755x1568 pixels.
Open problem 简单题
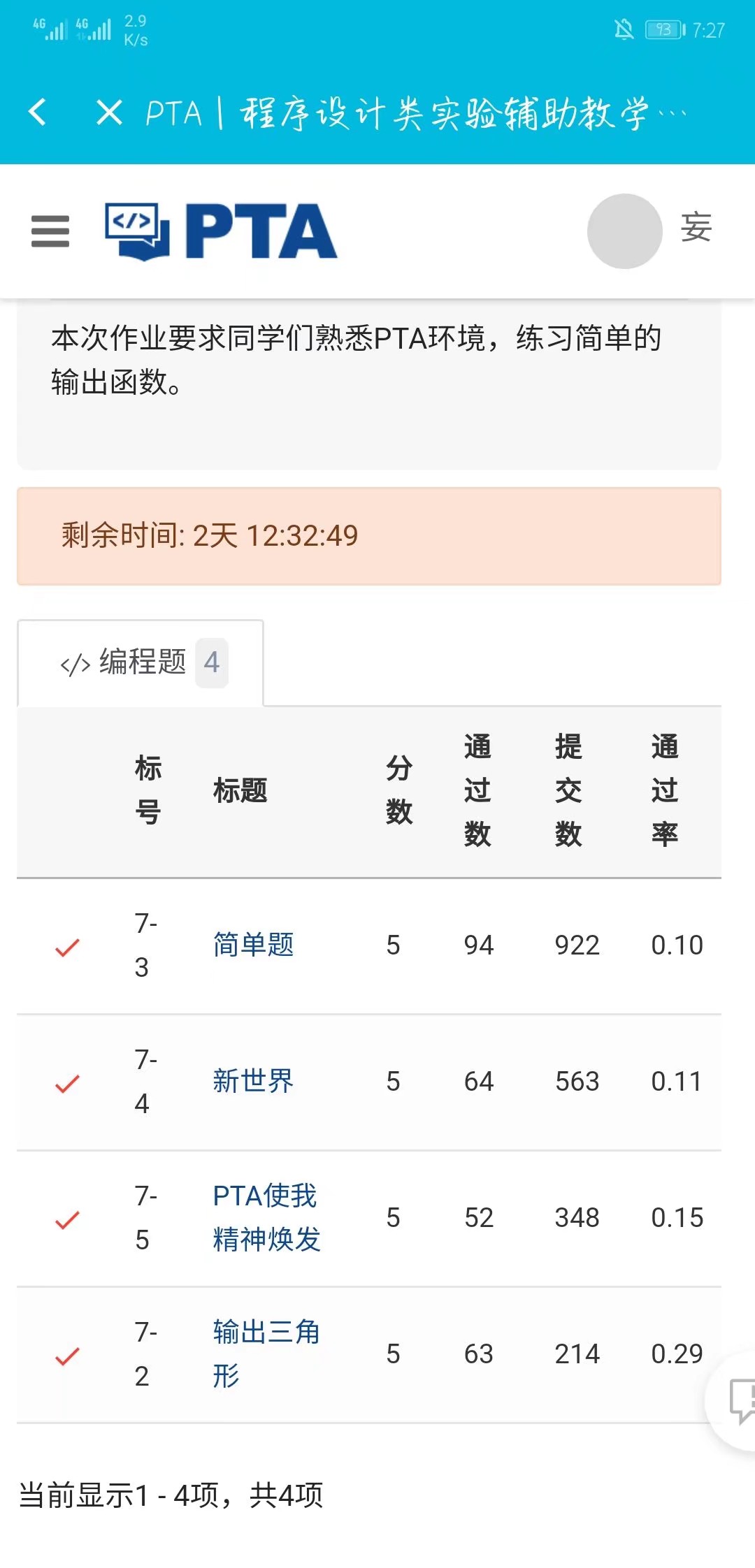point(253,945)
